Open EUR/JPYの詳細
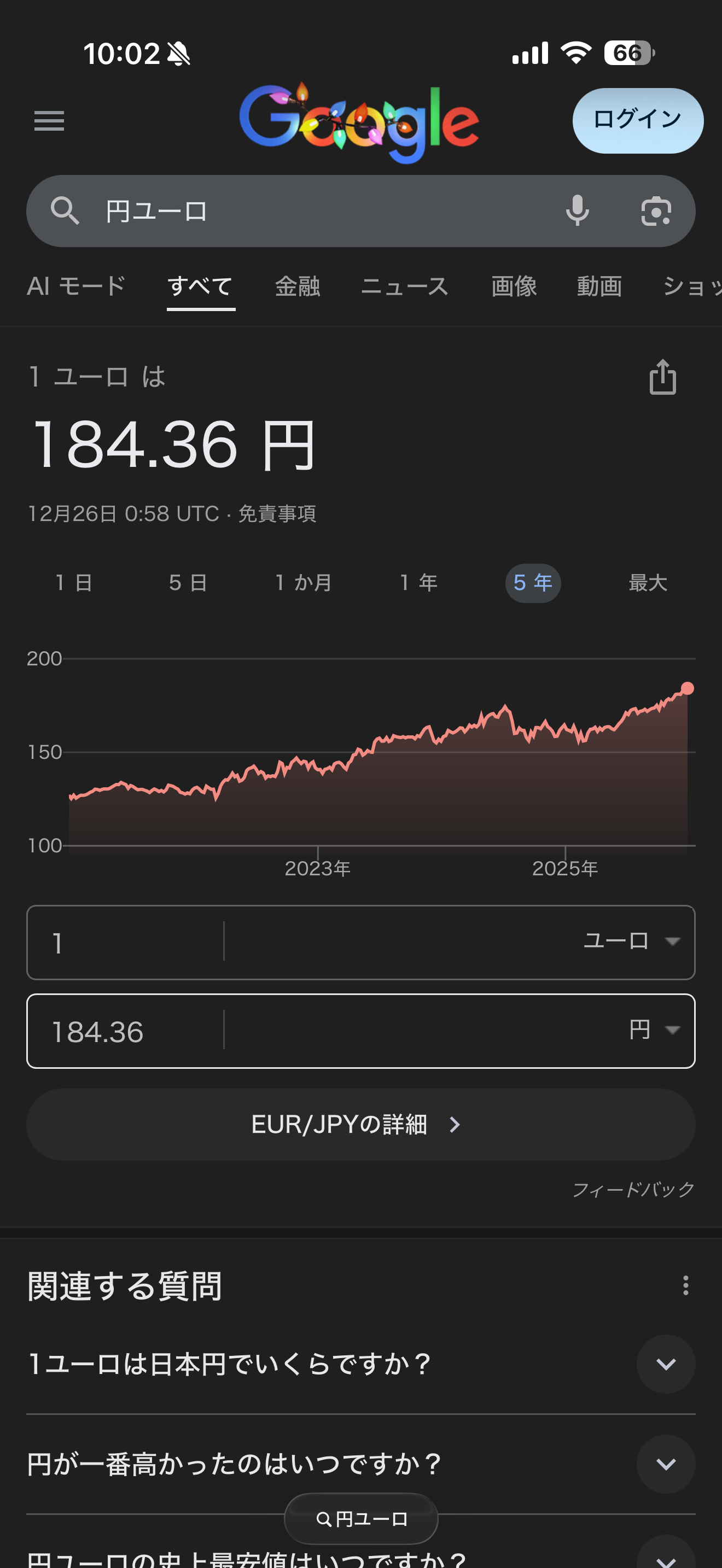 (360, 1124)
